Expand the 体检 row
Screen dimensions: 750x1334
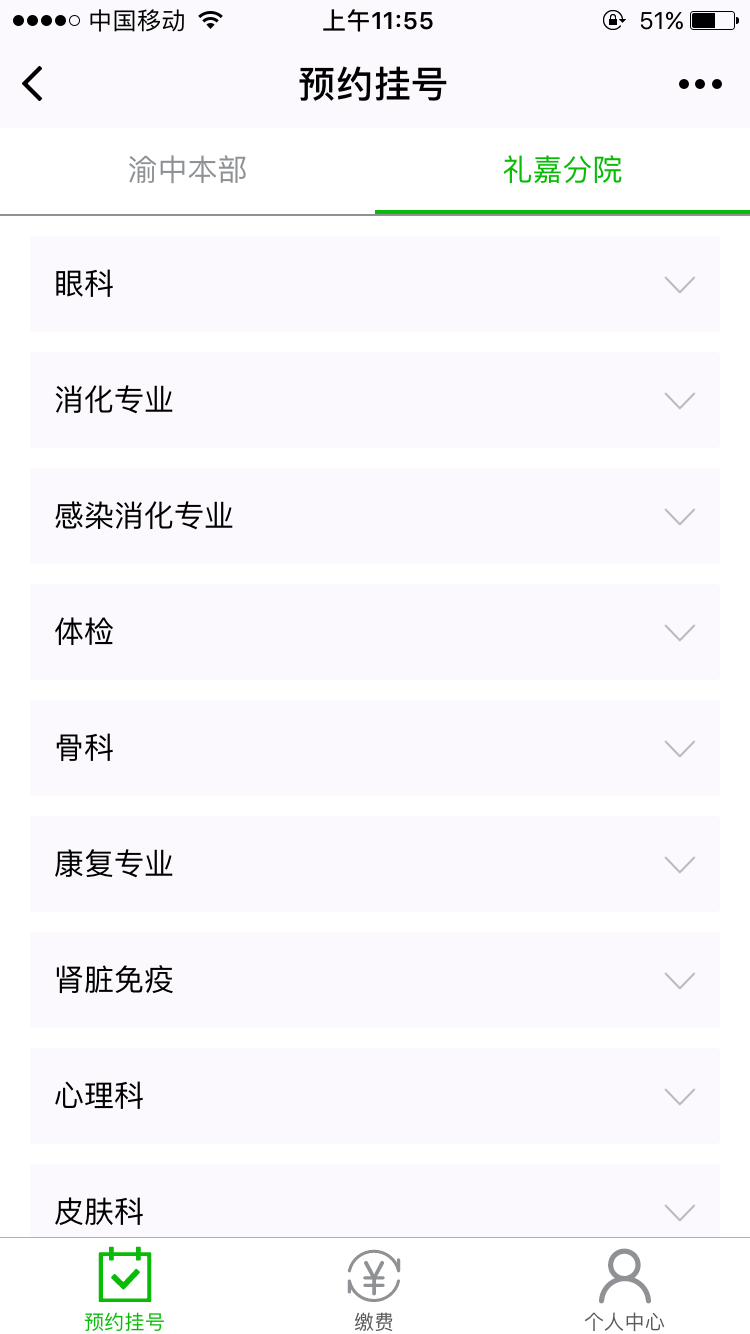[x=375, y=633]
